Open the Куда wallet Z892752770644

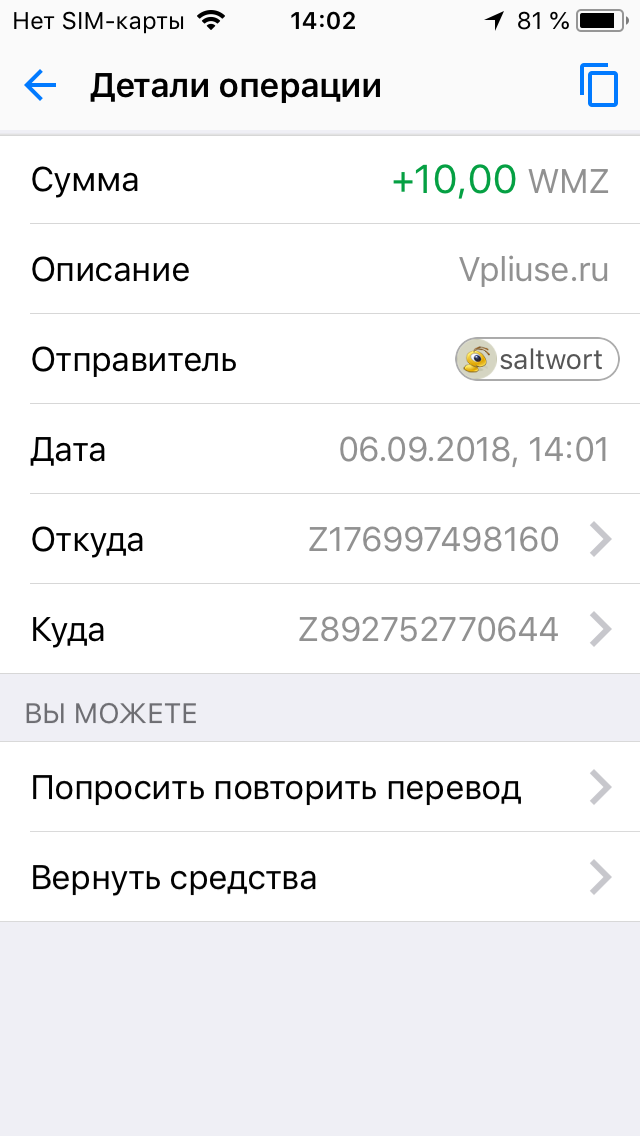pos(320,629)
